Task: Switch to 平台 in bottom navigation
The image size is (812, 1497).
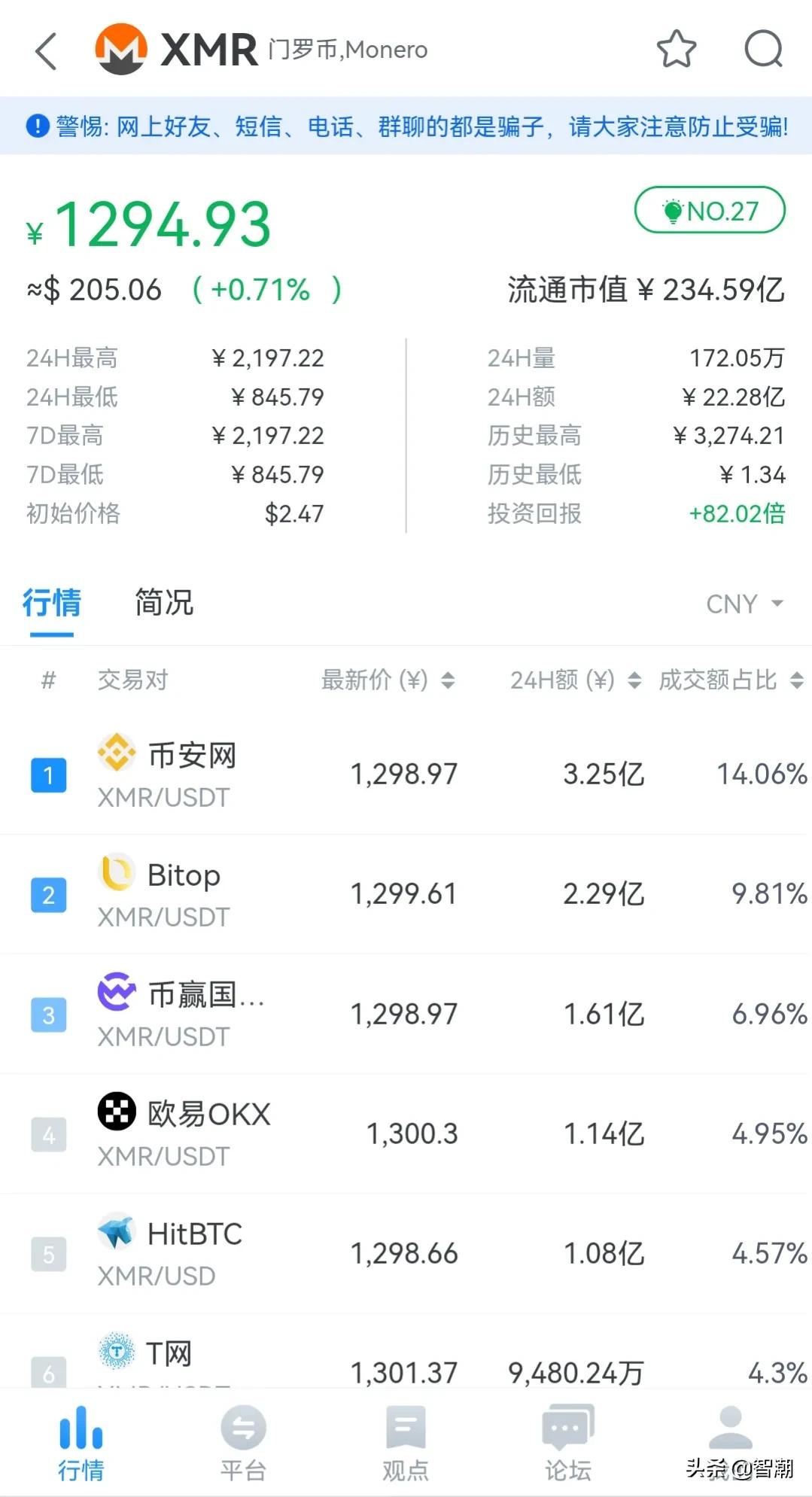Action: click(x=243, y=1443)
